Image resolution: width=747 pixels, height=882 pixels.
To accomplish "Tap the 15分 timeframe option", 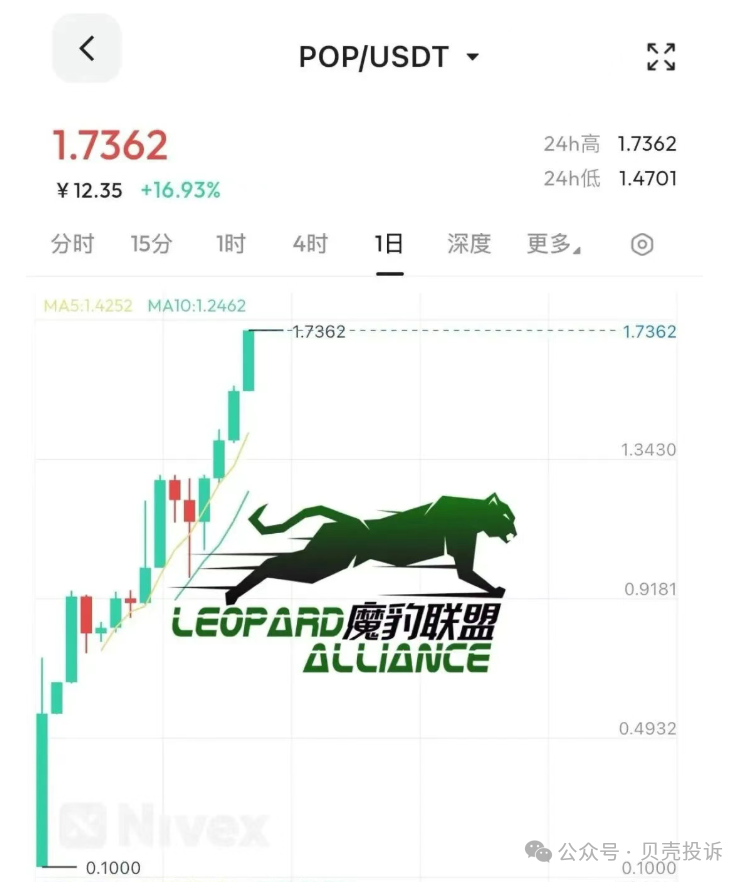I will pyautogui.click(x=151, y=244).
